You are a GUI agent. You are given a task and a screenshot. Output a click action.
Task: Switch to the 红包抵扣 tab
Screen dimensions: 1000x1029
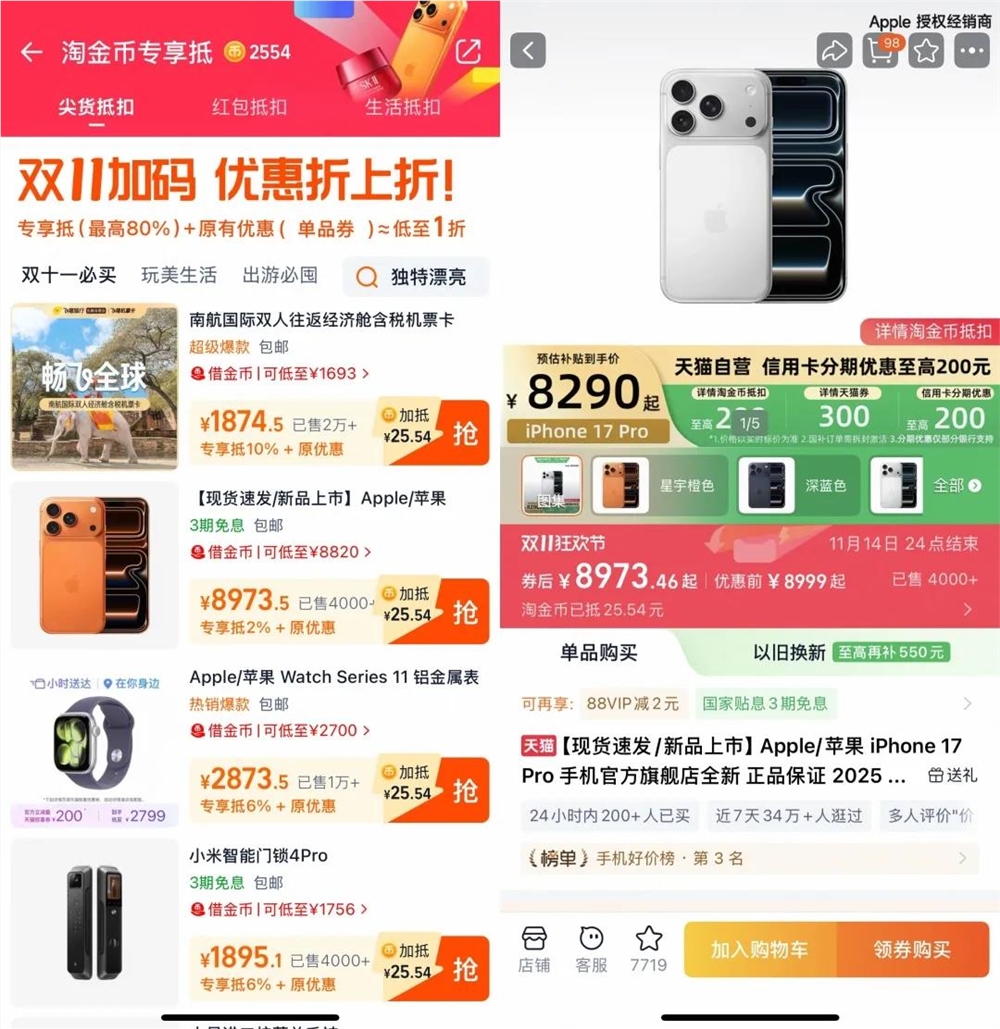[248, 107]
